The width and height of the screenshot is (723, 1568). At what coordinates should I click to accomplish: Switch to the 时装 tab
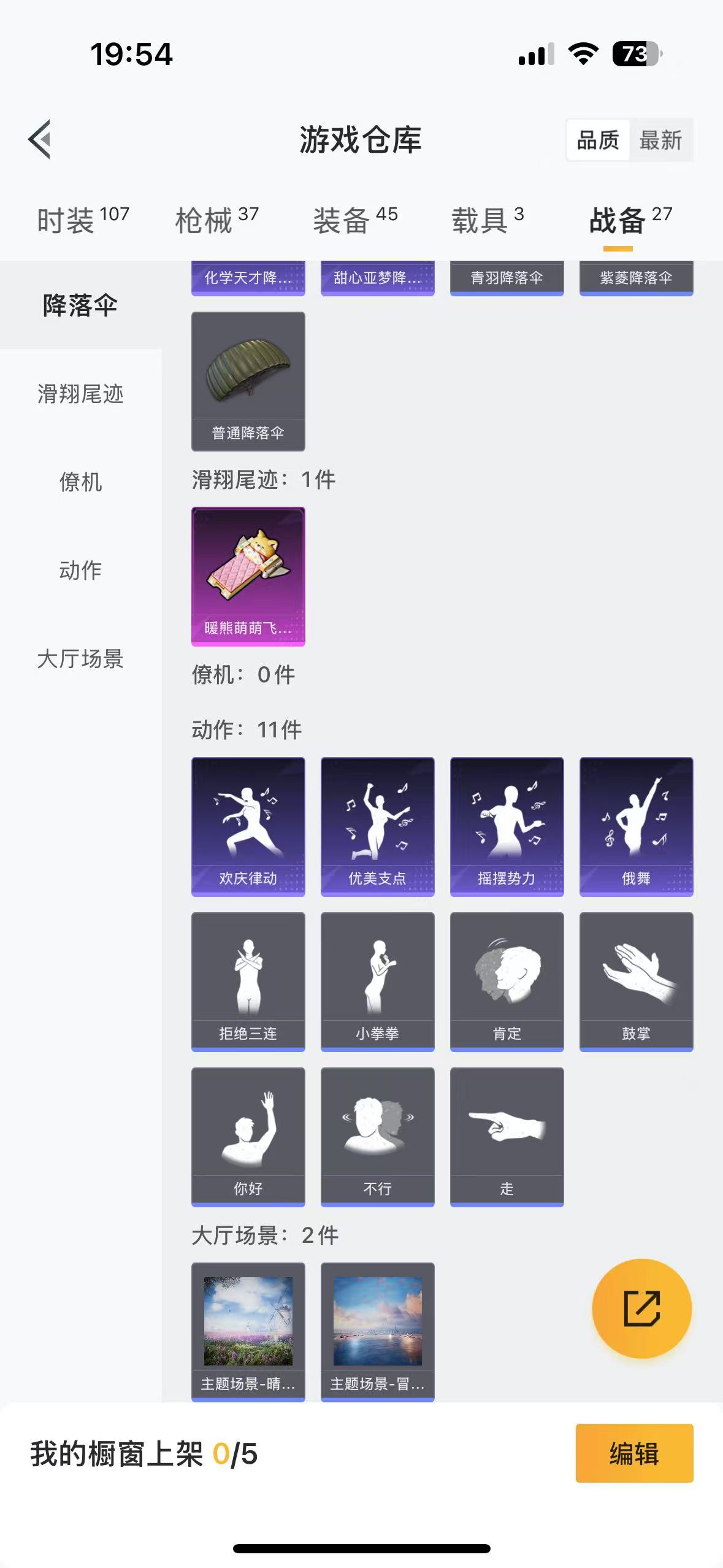coord(83,219)
